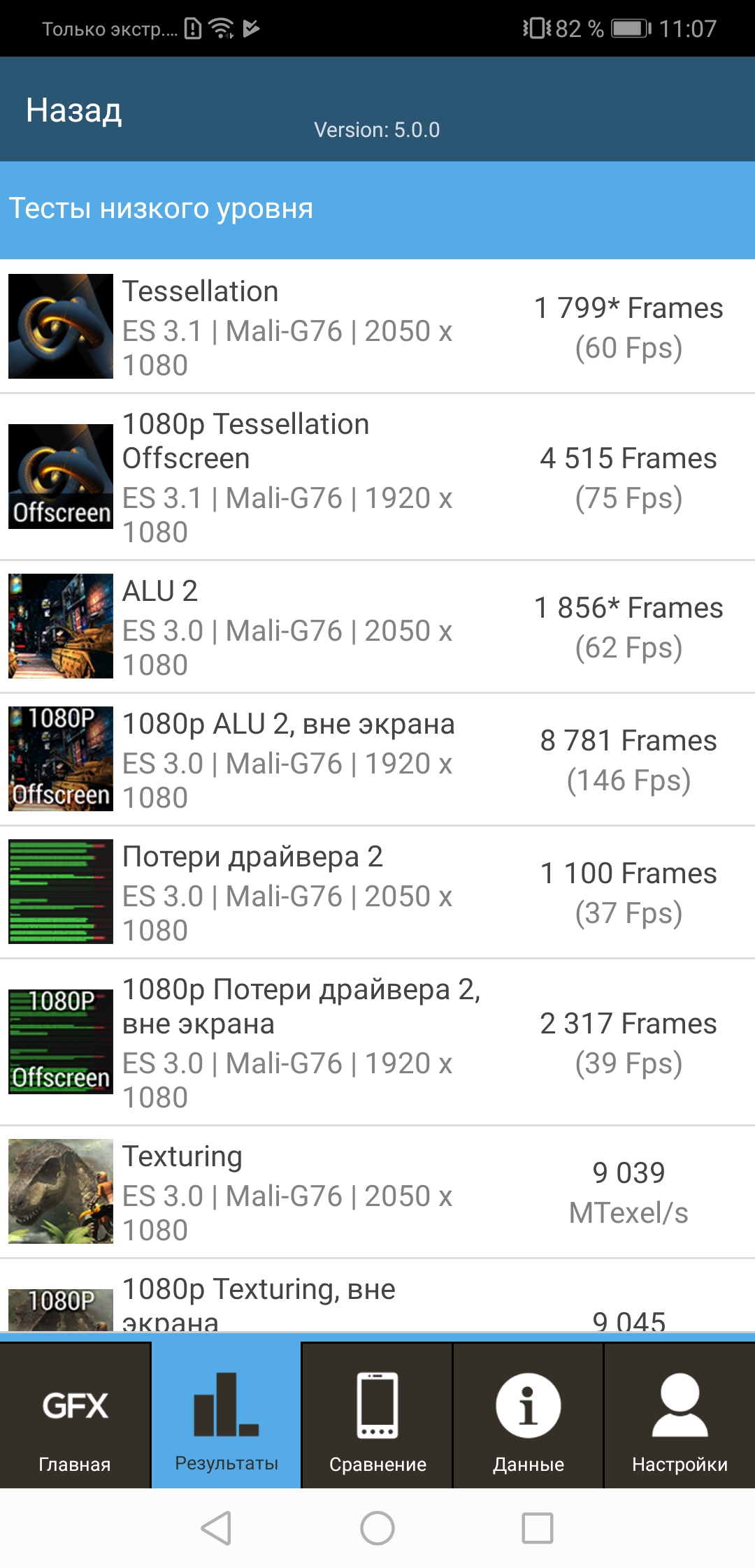Screen dimensions: 755x1568
Task: Select the Texturing test row
Action: coord(377,1192)
